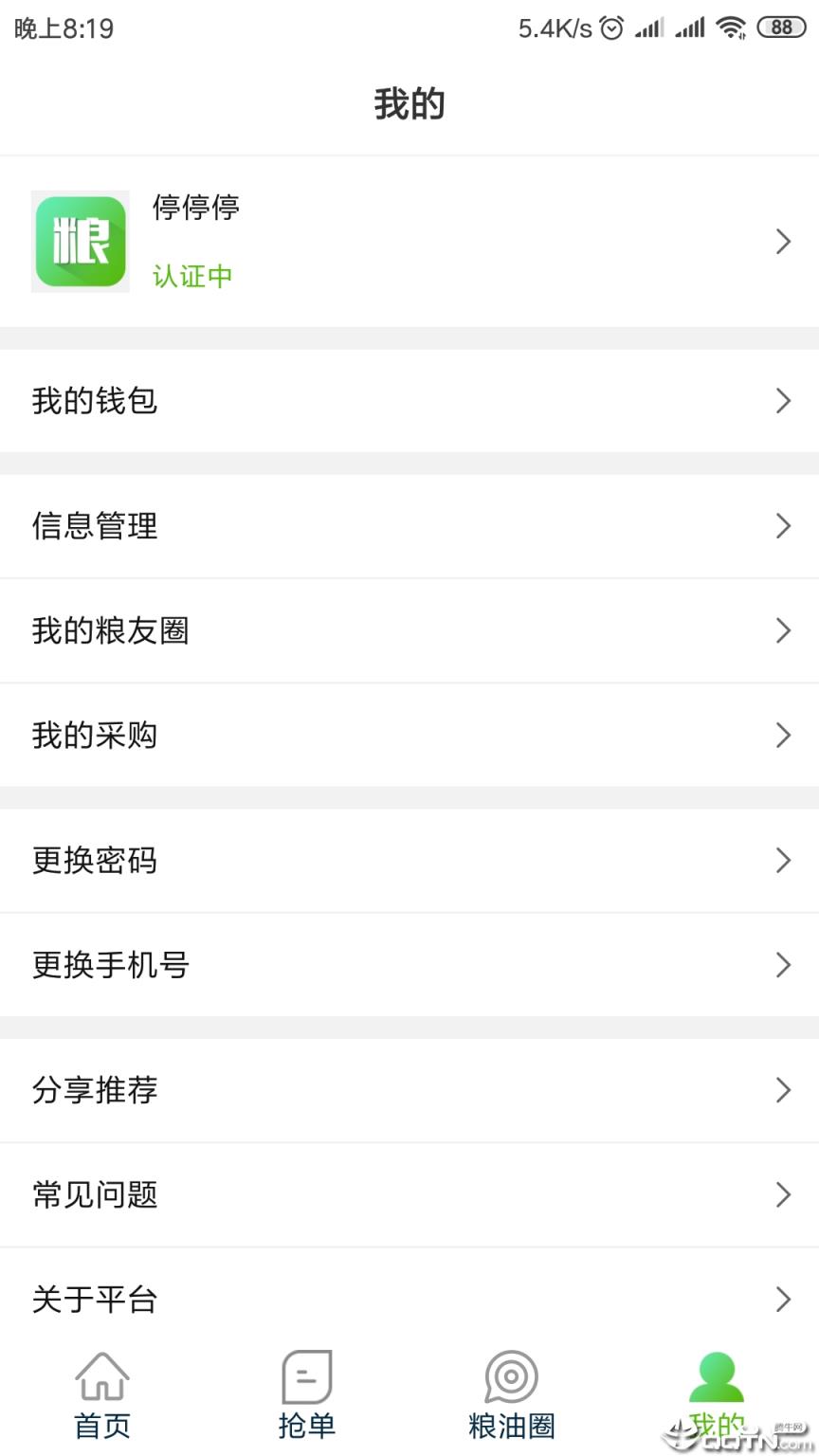819x1456 pixels.
Task: Tap 更换手机号 to change phone number
Action: click(x=408, y=965)
